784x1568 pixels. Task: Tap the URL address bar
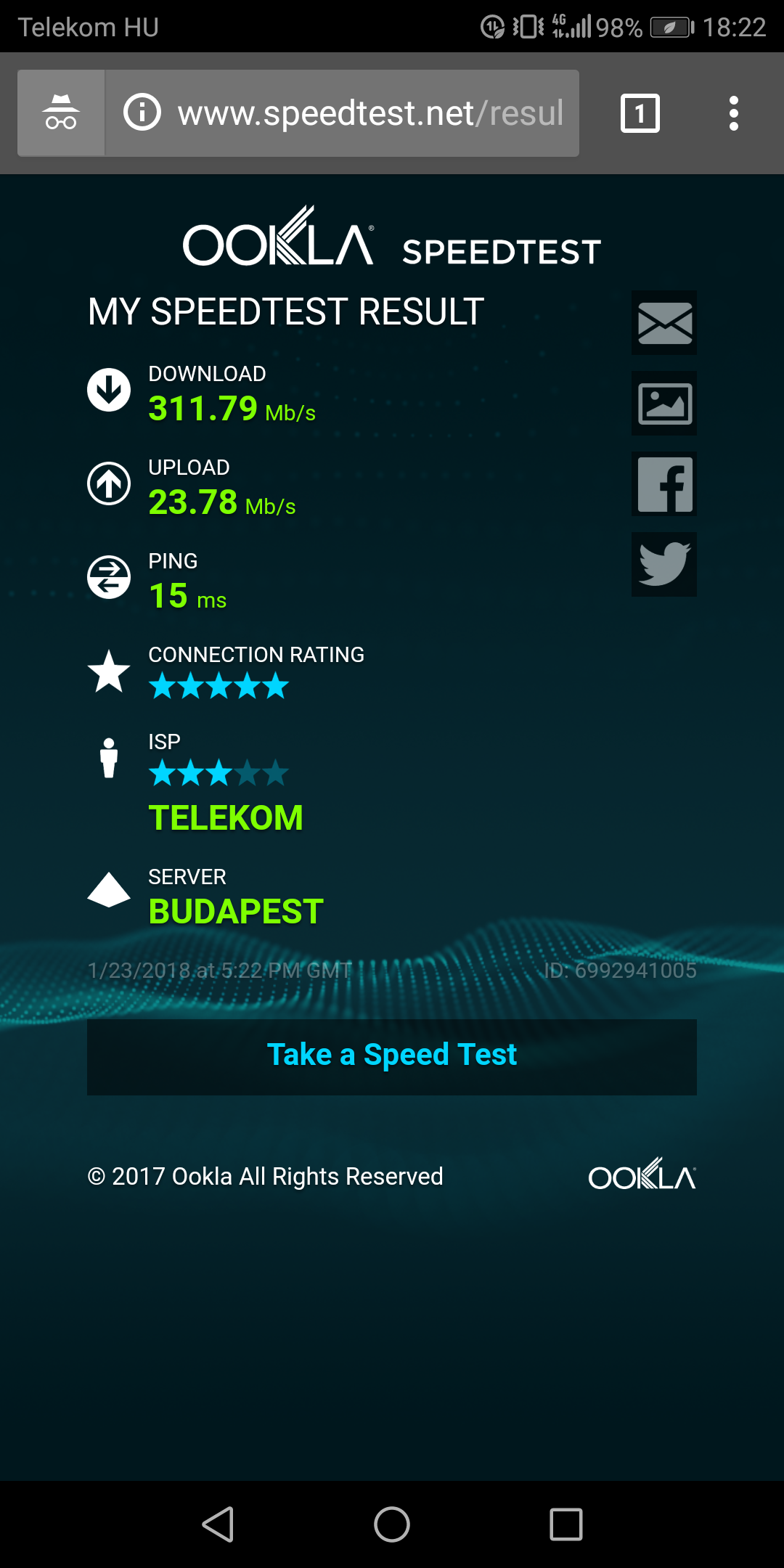coord(370,113)
